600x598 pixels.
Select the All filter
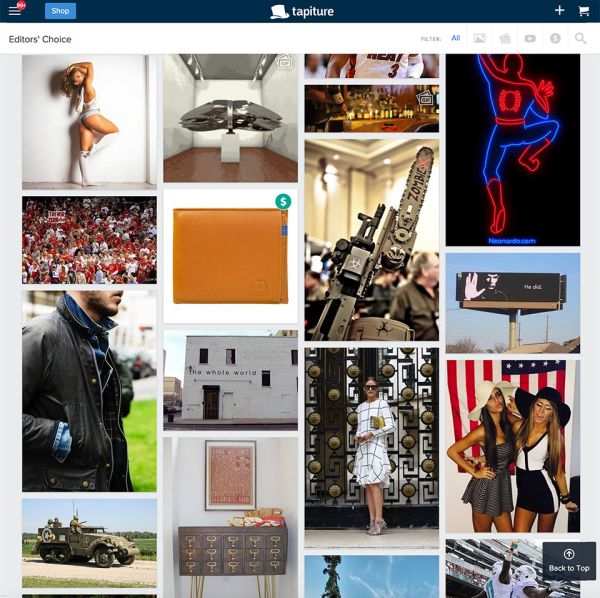tap(456, 38)
